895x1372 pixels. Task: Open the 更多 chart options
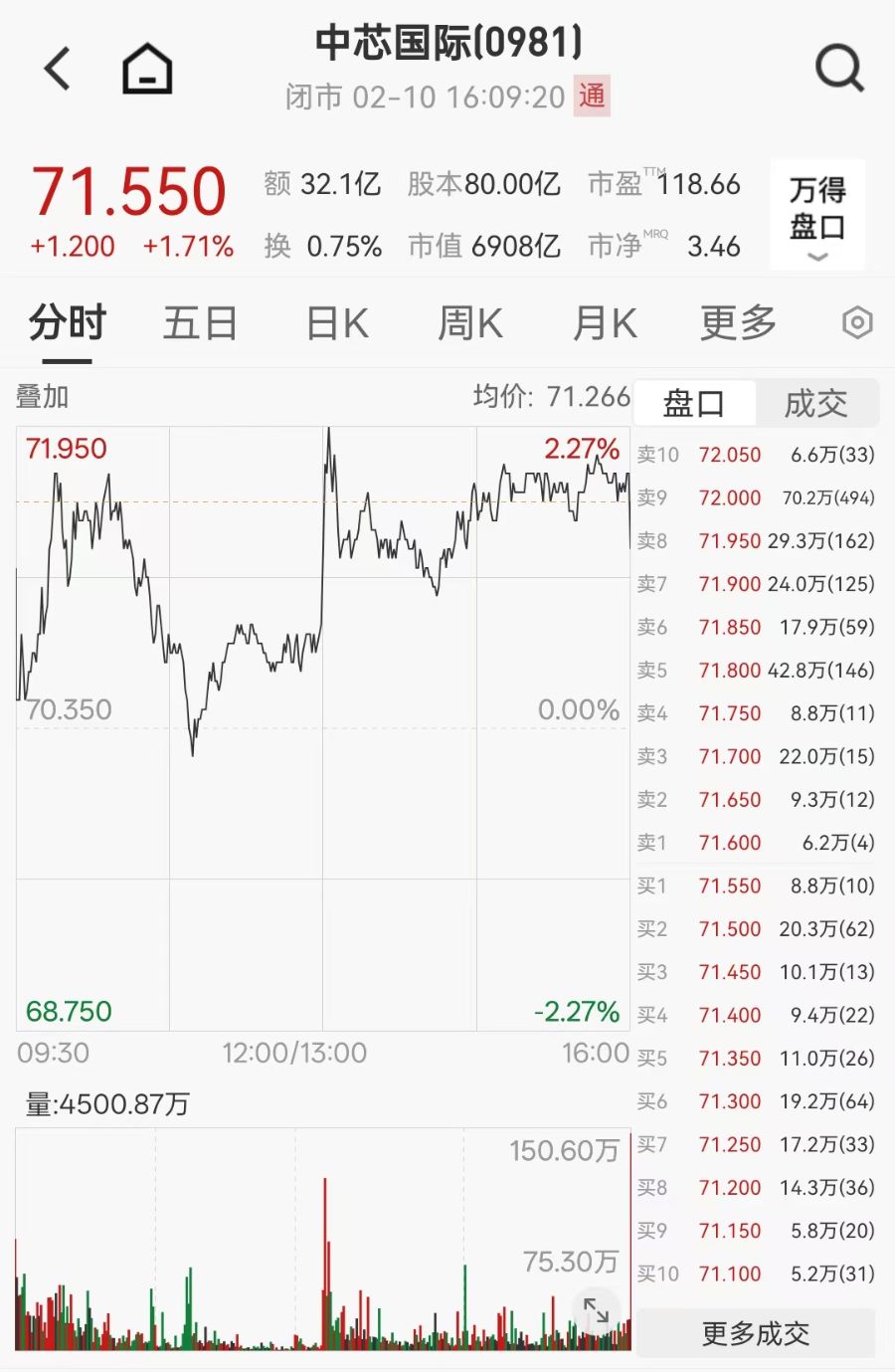pos(738,324)
